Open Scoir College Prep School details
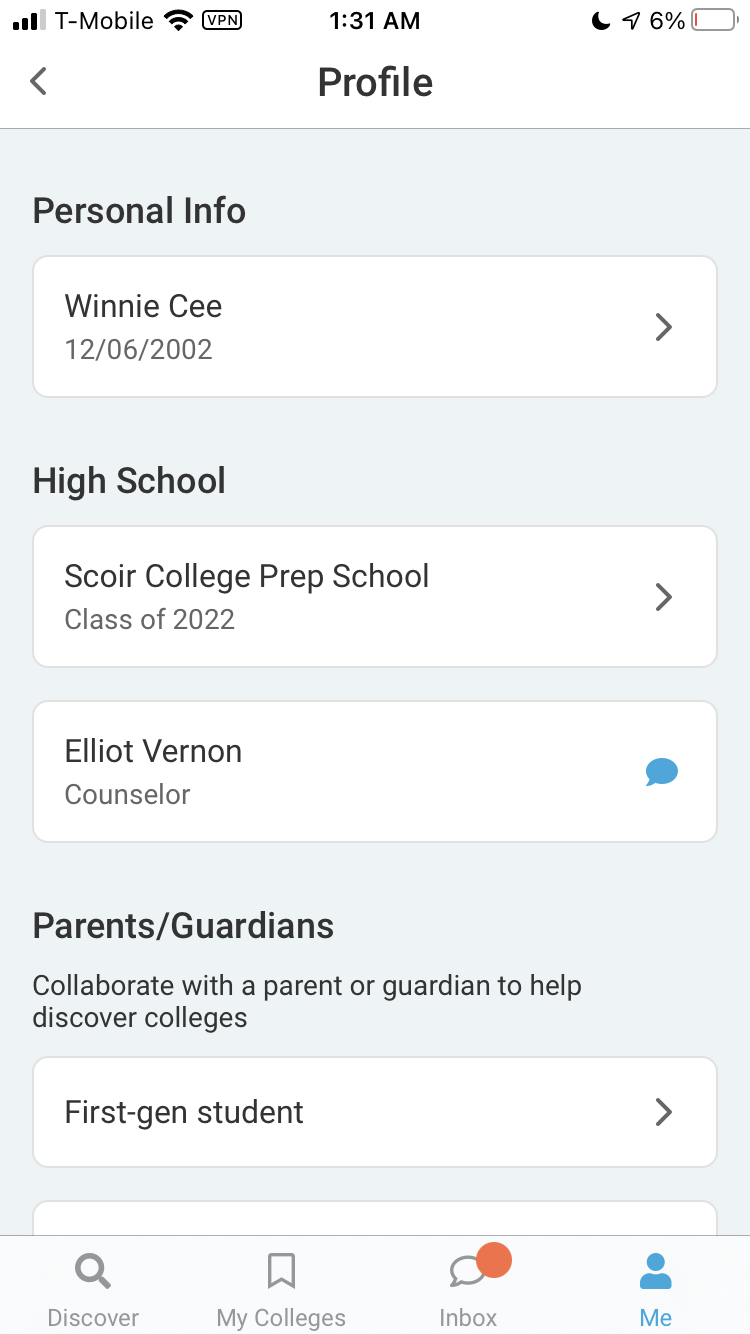Image resolution: width=750 pixels, height=1334 pixels. click(x=375, y=597)
